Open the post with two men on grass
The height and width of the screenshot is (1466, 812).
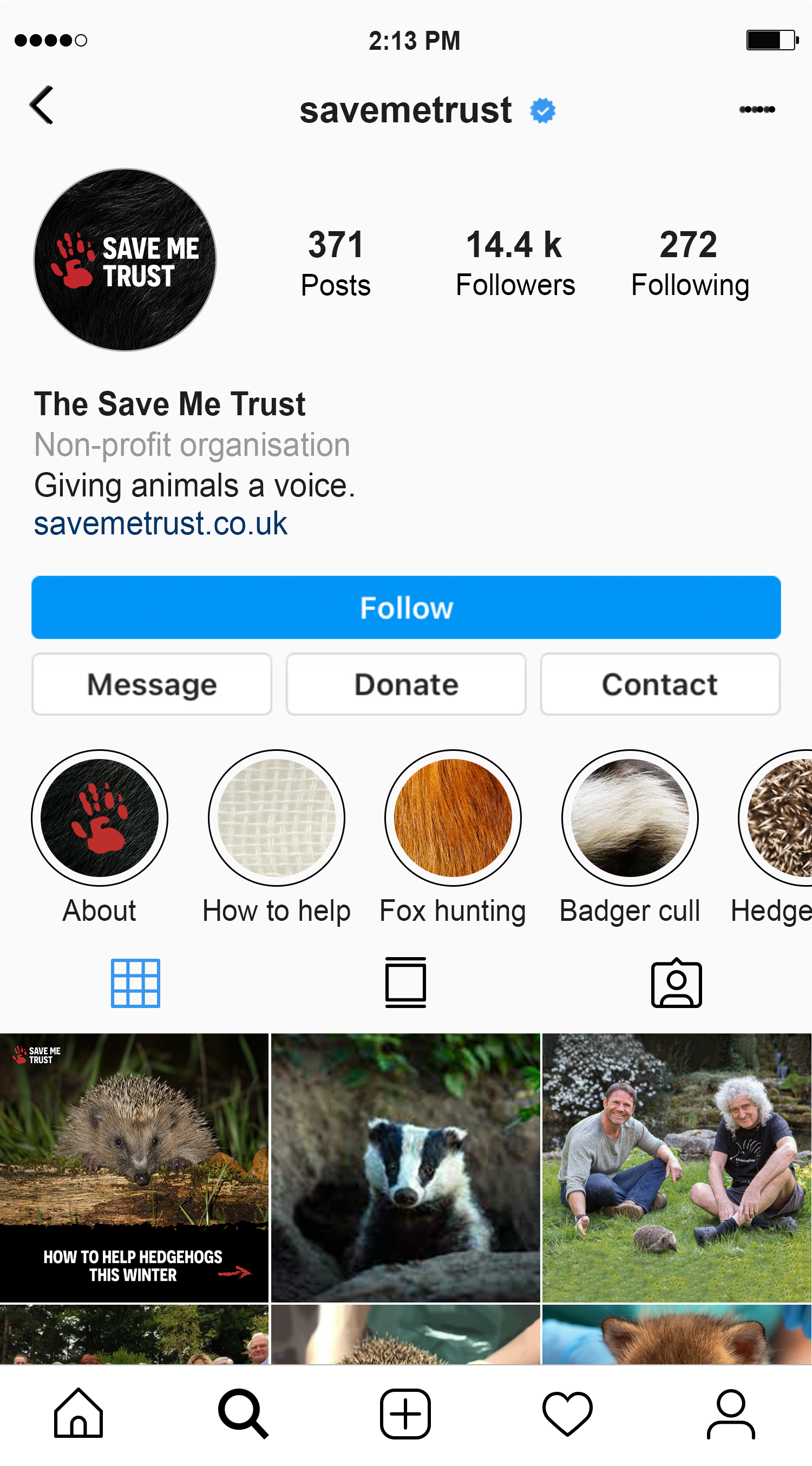(x=677, y=1168)
